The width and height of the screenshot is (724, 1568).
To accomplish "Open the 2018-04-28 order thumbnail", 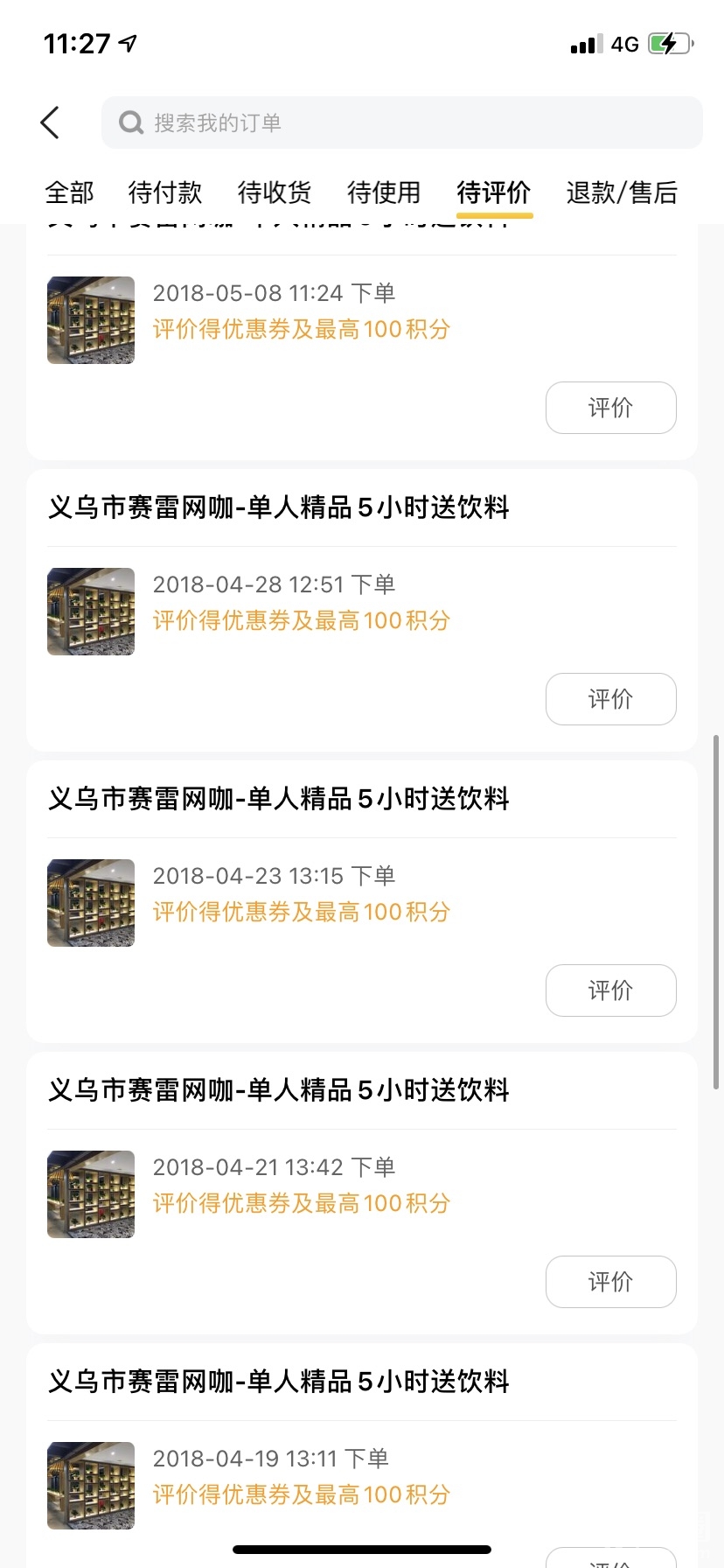I will point(91,612).
